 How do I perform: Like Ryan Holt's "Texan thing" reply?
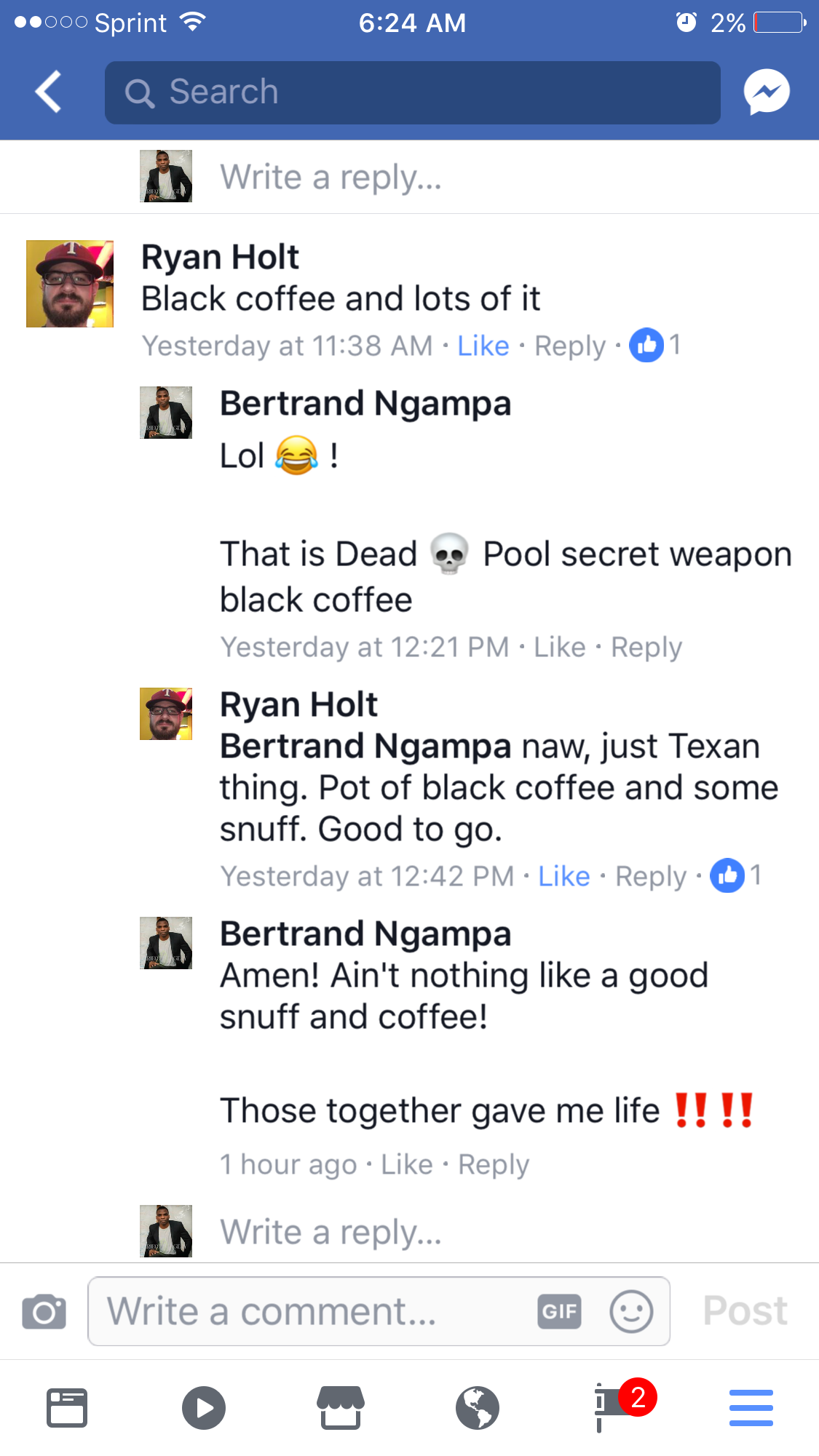pos(563,876)
